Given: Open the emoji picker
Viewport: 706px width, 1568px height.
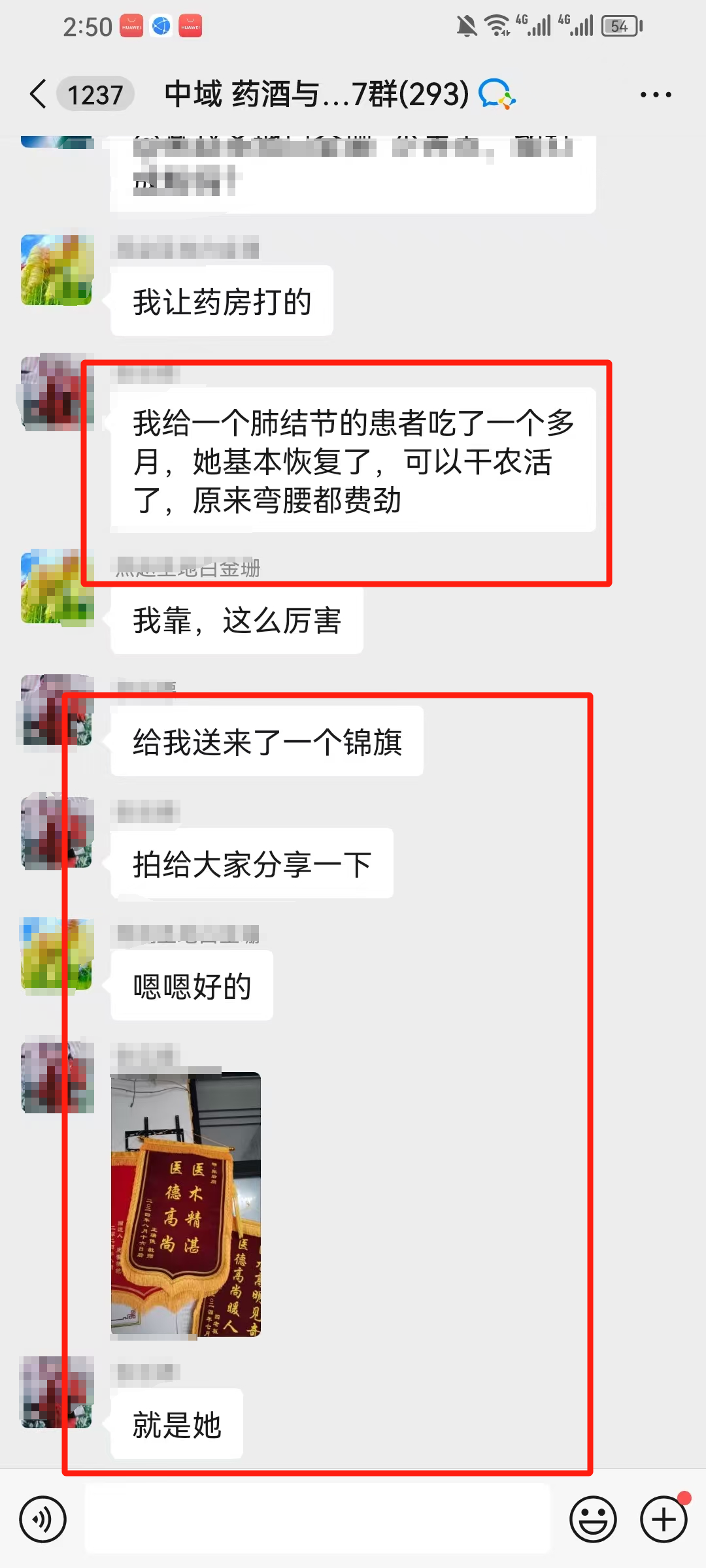Looking at the screenshot, I should (593, 1519).
